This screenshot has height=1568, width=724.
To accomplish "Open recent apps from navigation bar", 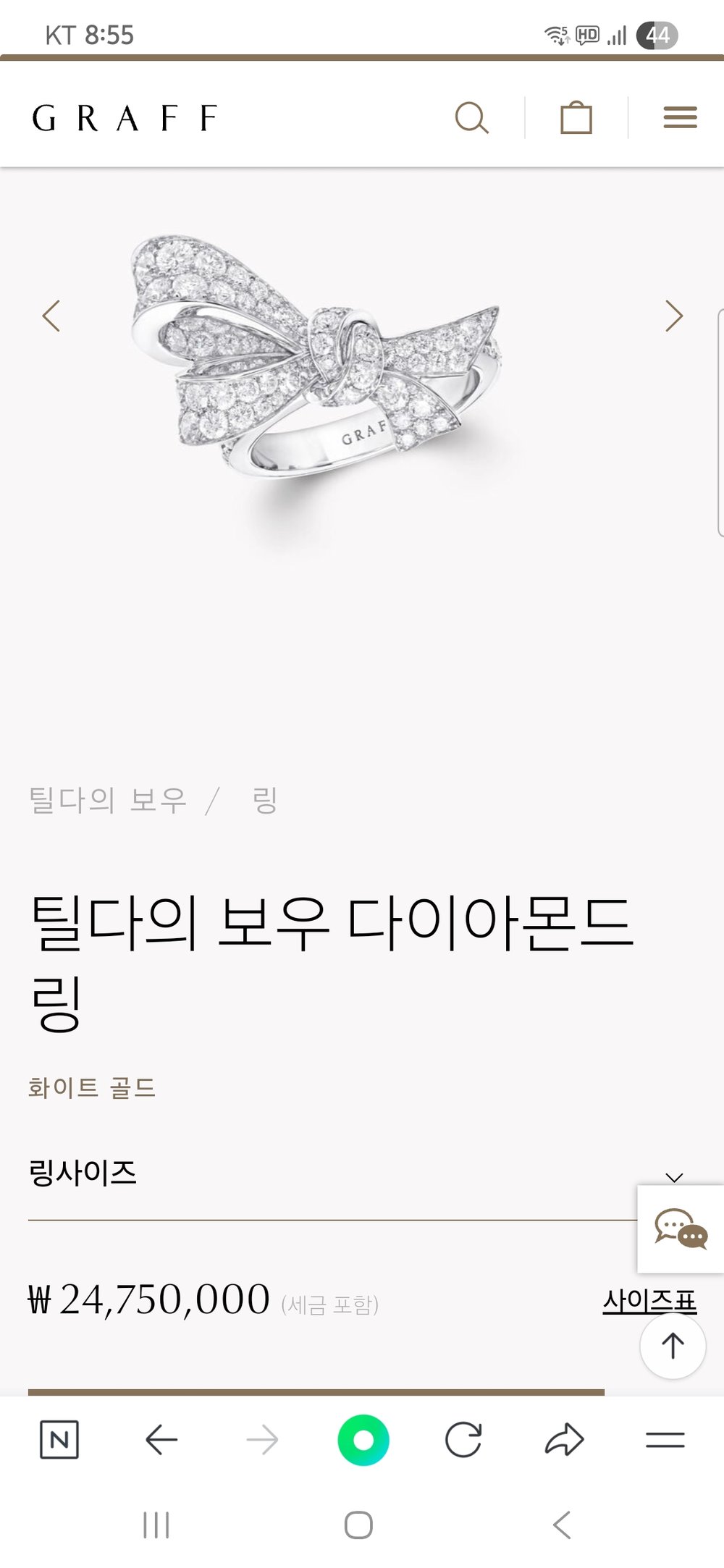I will pyautogui.click(x=156, y=1525).
